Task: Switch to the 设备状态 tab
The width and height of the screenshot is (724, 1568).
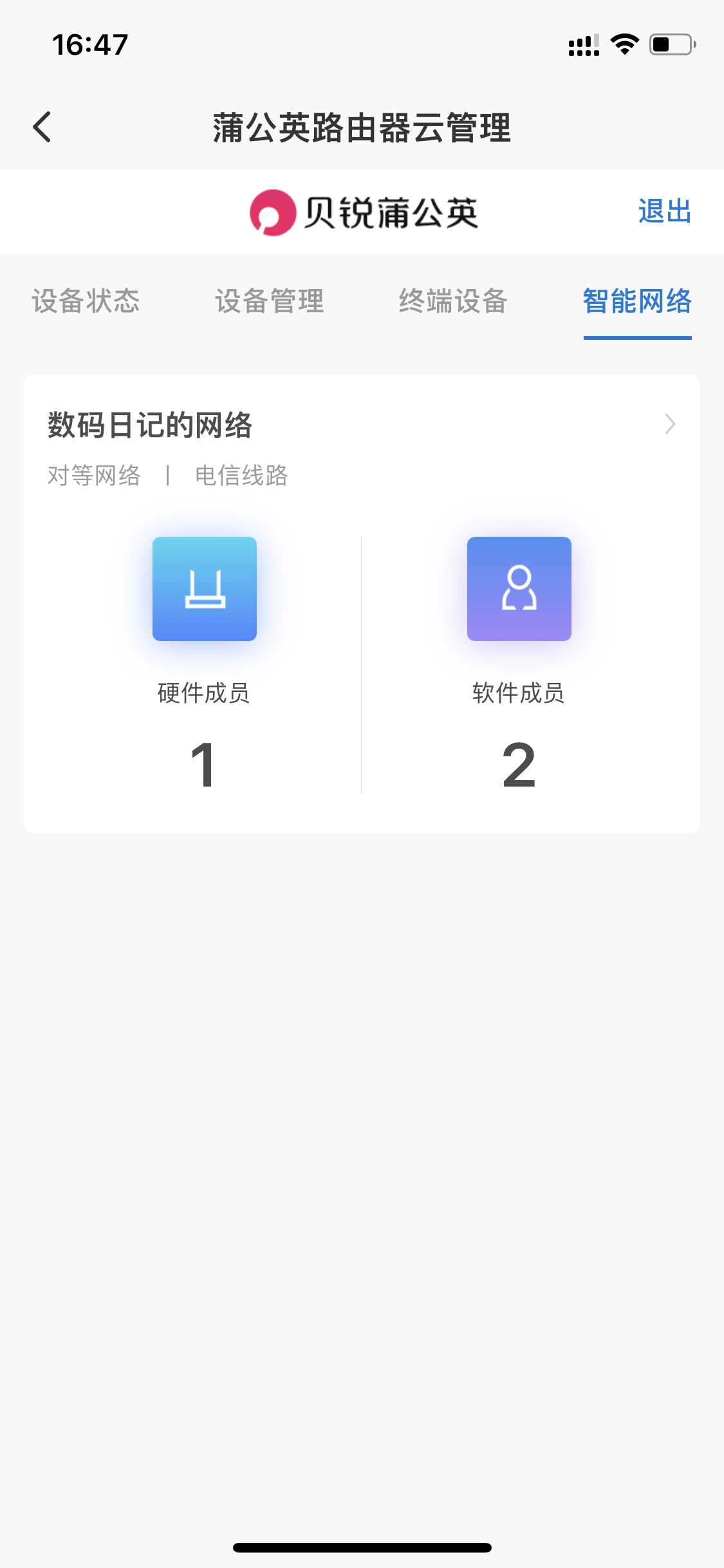Action: (86, 301)
